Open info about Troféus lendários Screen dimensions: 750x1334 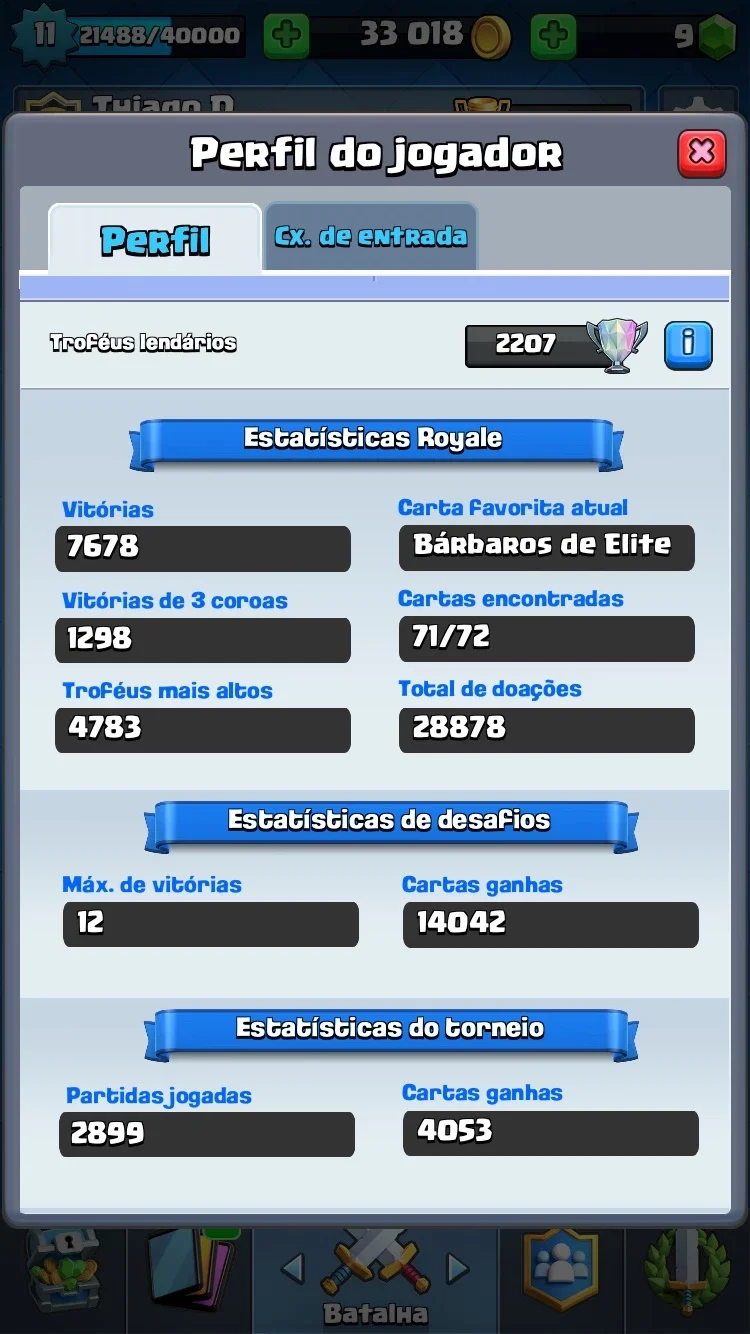(x=688, y=345)
